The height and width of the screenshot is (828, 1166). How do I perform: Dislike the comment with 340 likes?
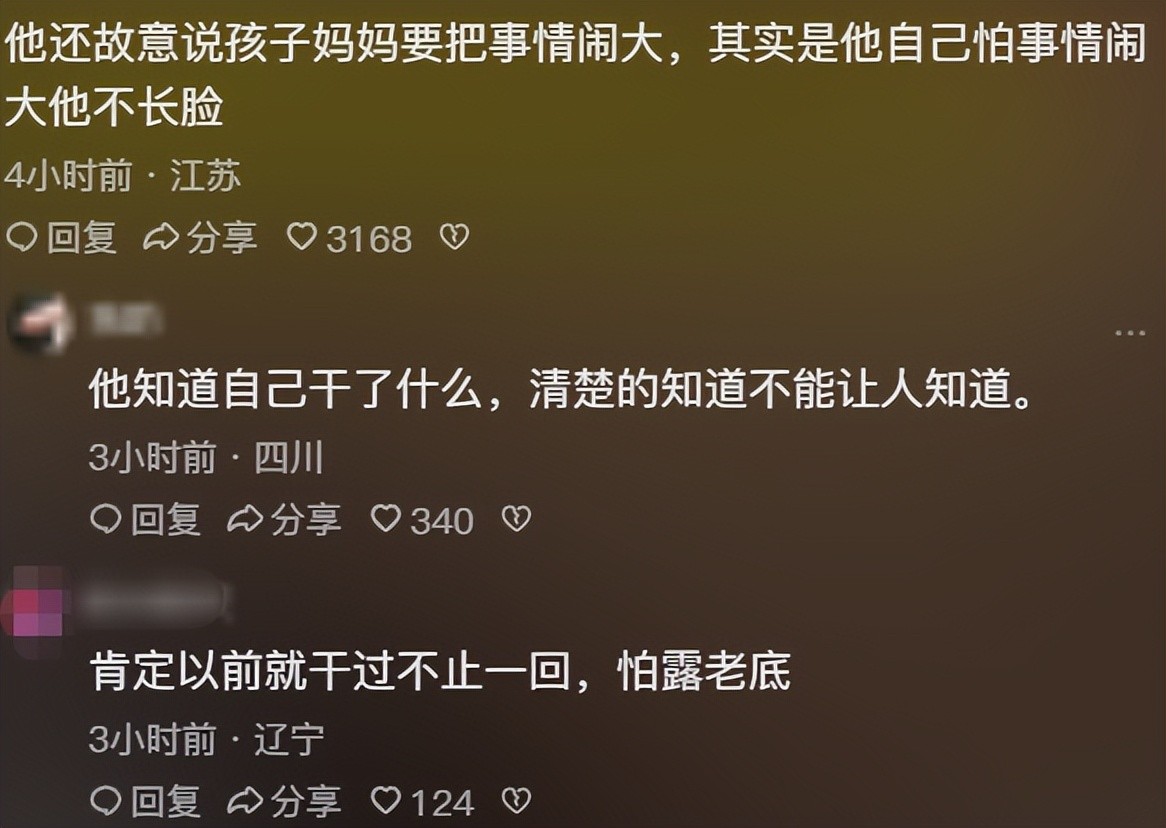pyautogui.click(x=516, y=519)
